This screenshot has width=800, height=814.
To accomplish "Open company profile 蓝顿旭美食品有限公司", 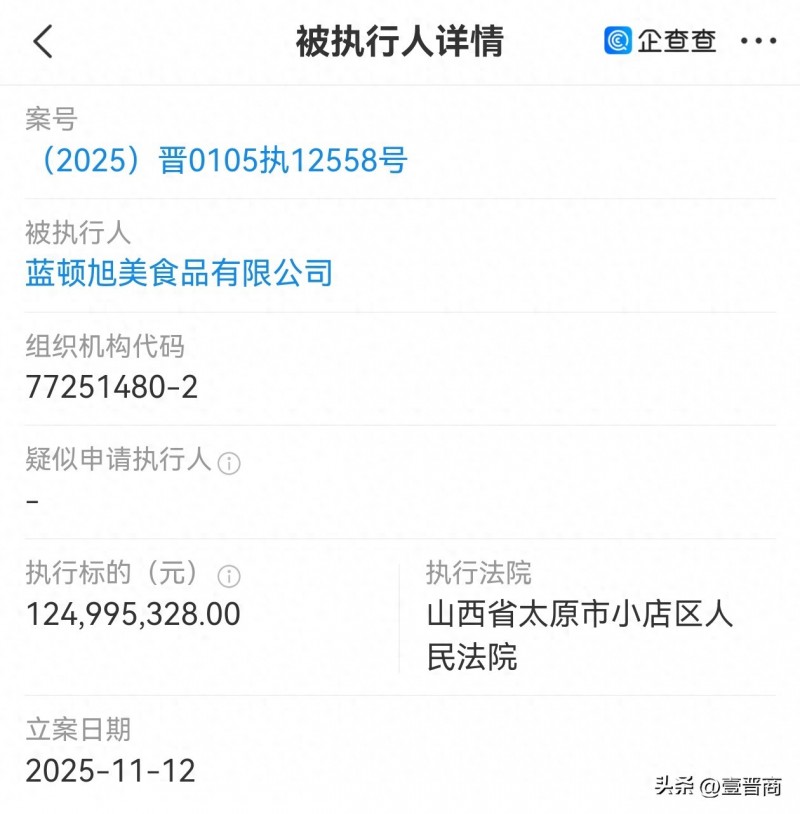I will pos(178,274).
